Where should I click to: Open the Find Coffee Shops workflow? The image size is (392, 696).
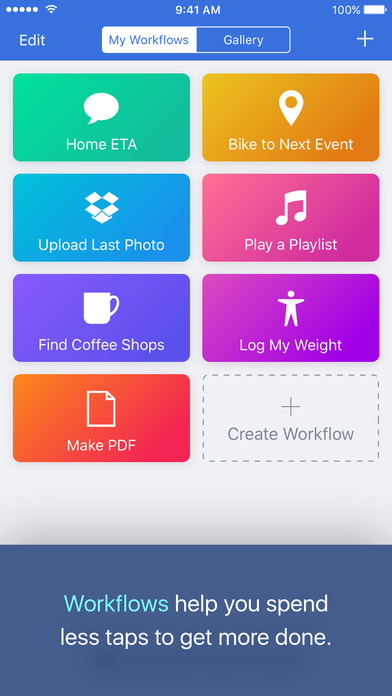tap(101, 318)
